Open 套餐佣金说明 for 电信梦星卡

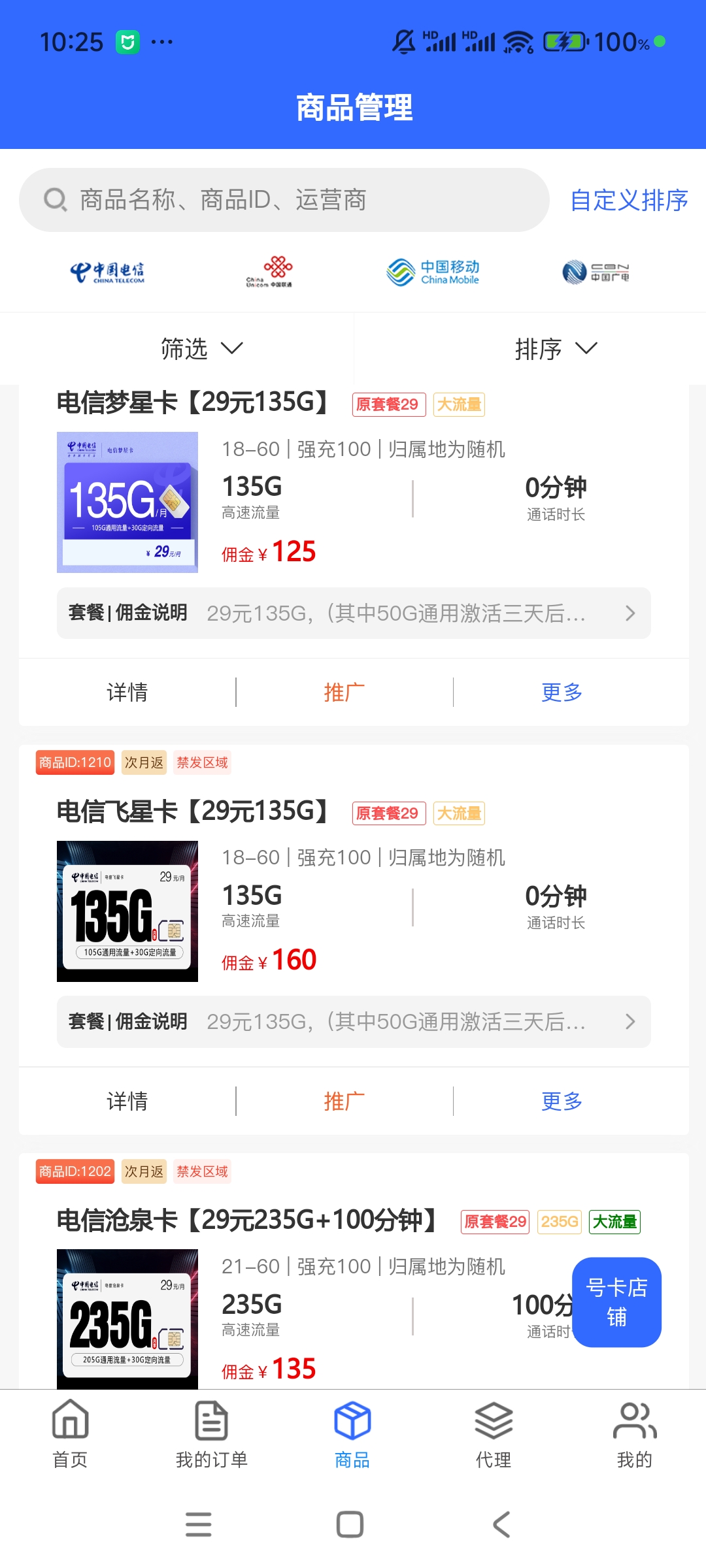tap(353, 613)
